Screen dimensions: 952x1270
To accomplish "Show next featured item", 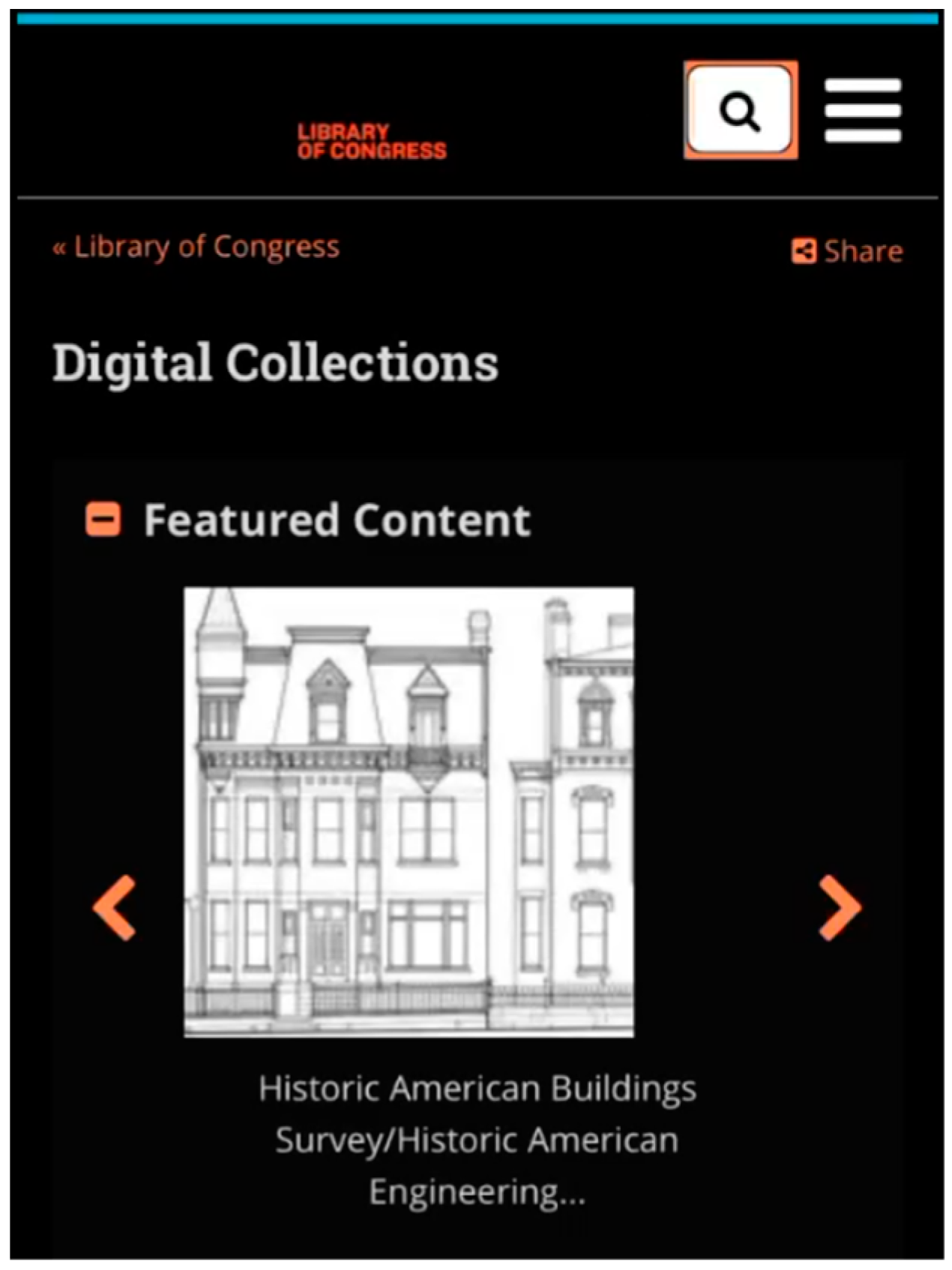I will (839, 907).
